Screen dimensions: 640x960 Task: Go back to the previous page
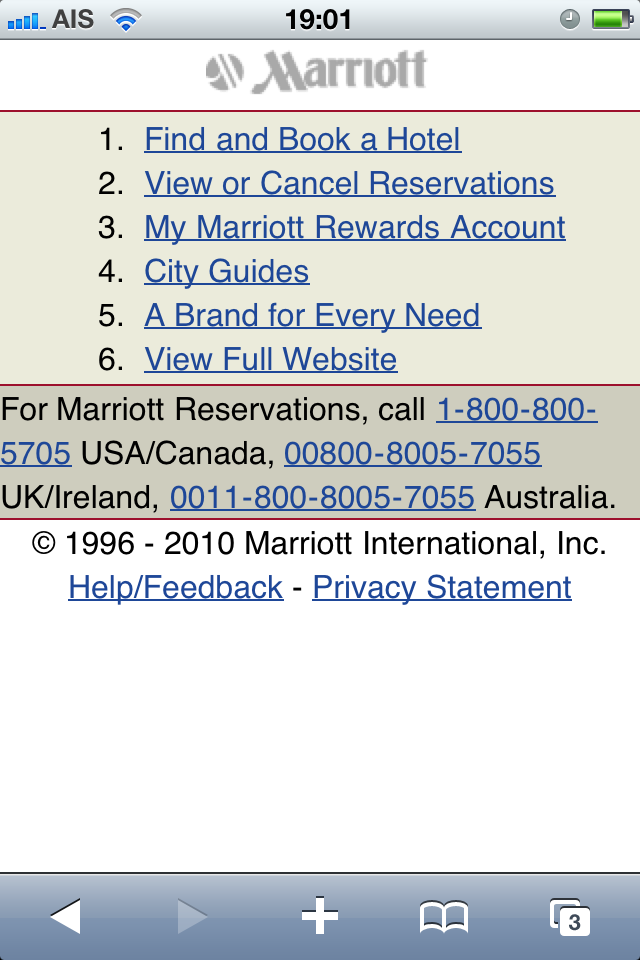[x=65, y=915]
